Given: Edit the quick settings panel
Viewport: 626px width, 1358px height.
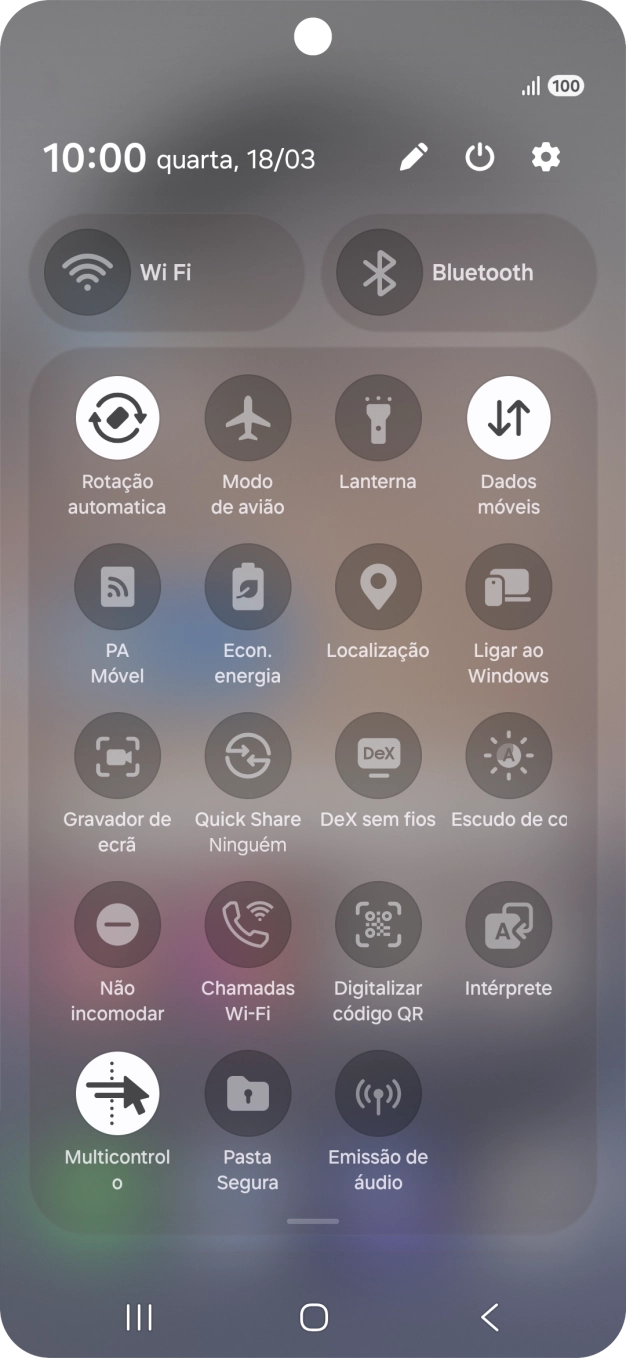Looking at the screenshot, I should pos(414,157).
